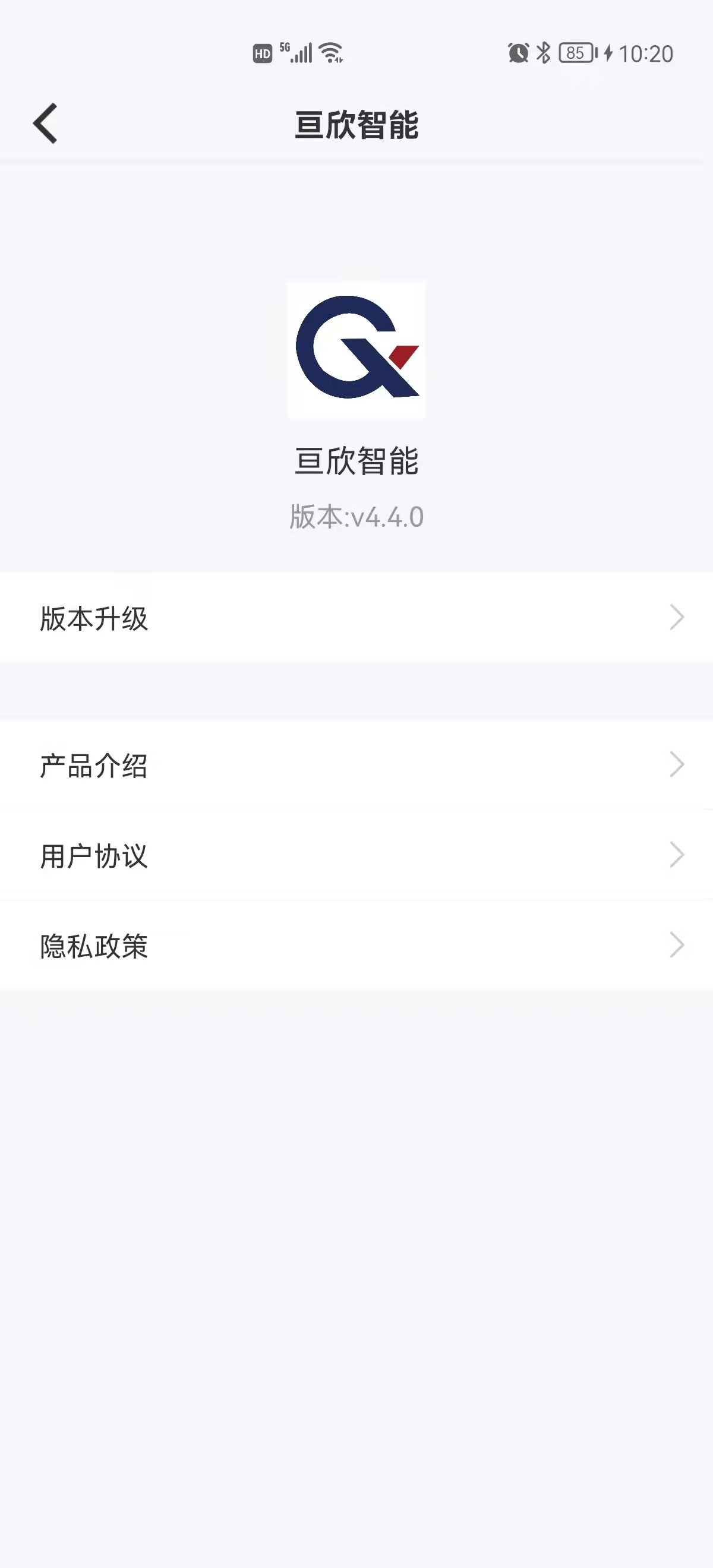
Task: Tap the app name below the logo
Action: (x=356, y=461)
